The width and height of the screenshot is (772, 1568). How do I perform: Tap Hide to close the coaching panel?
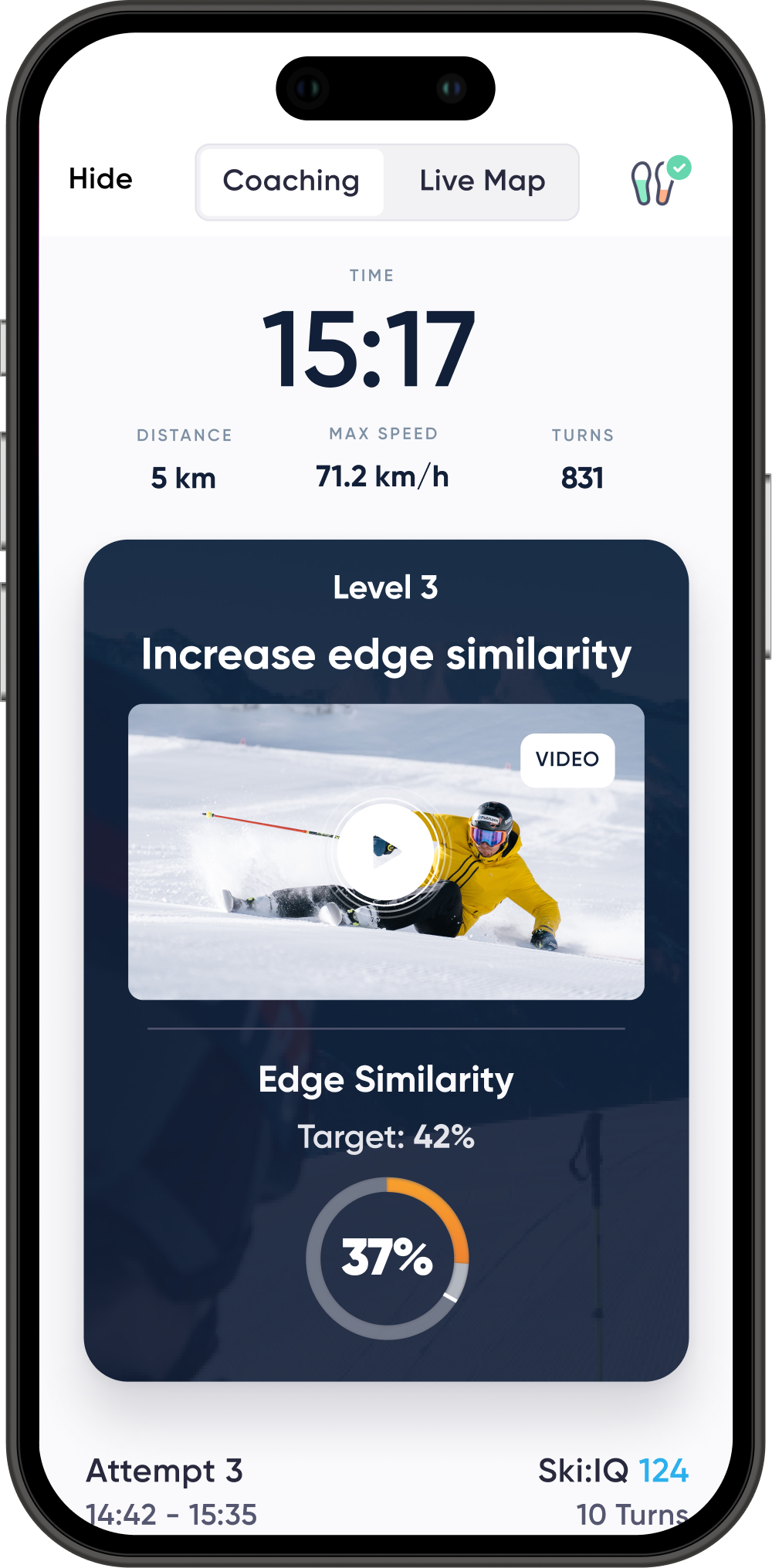100,179
